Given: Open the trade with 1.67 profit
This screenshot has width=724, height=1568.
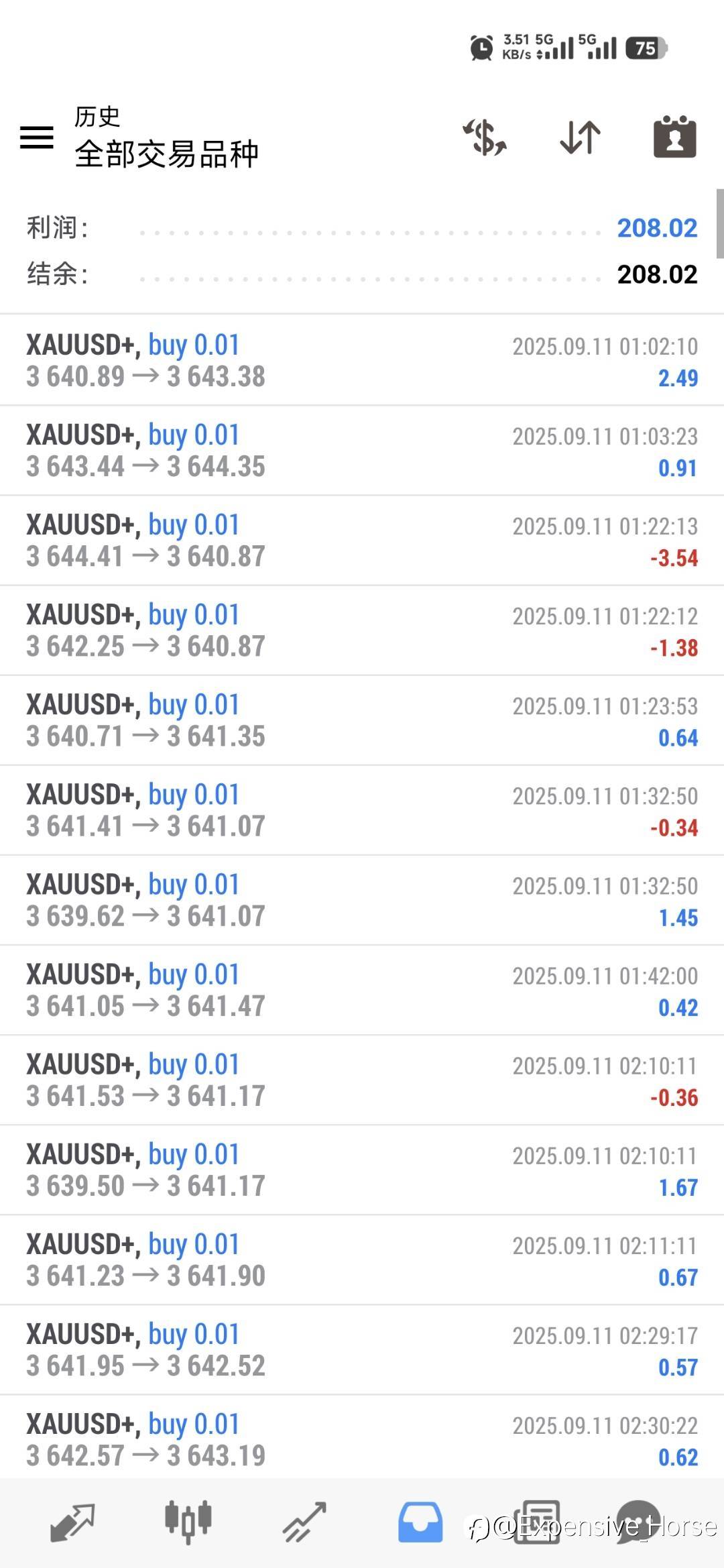Looking at the screenshot, I should tap(362, 1170).
